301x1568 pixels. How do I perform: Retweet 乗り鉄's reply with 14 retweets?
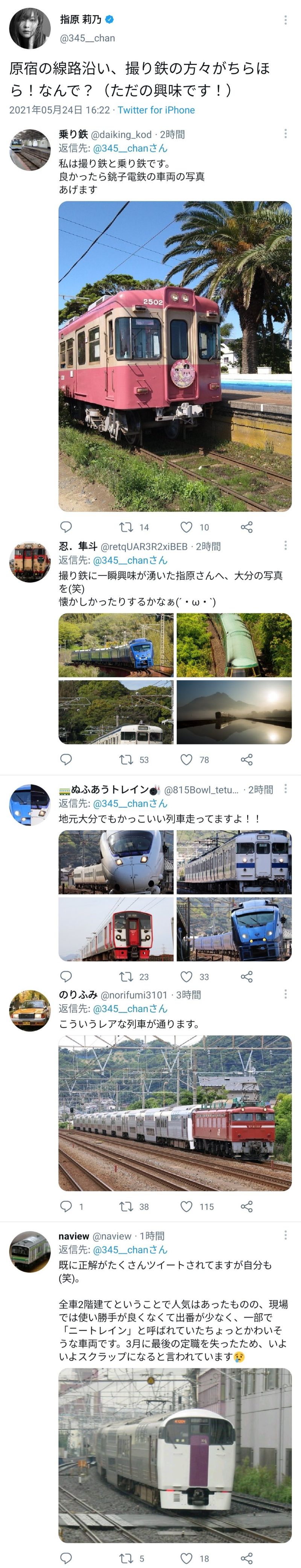pyautogui.click(x=127, y=527)
